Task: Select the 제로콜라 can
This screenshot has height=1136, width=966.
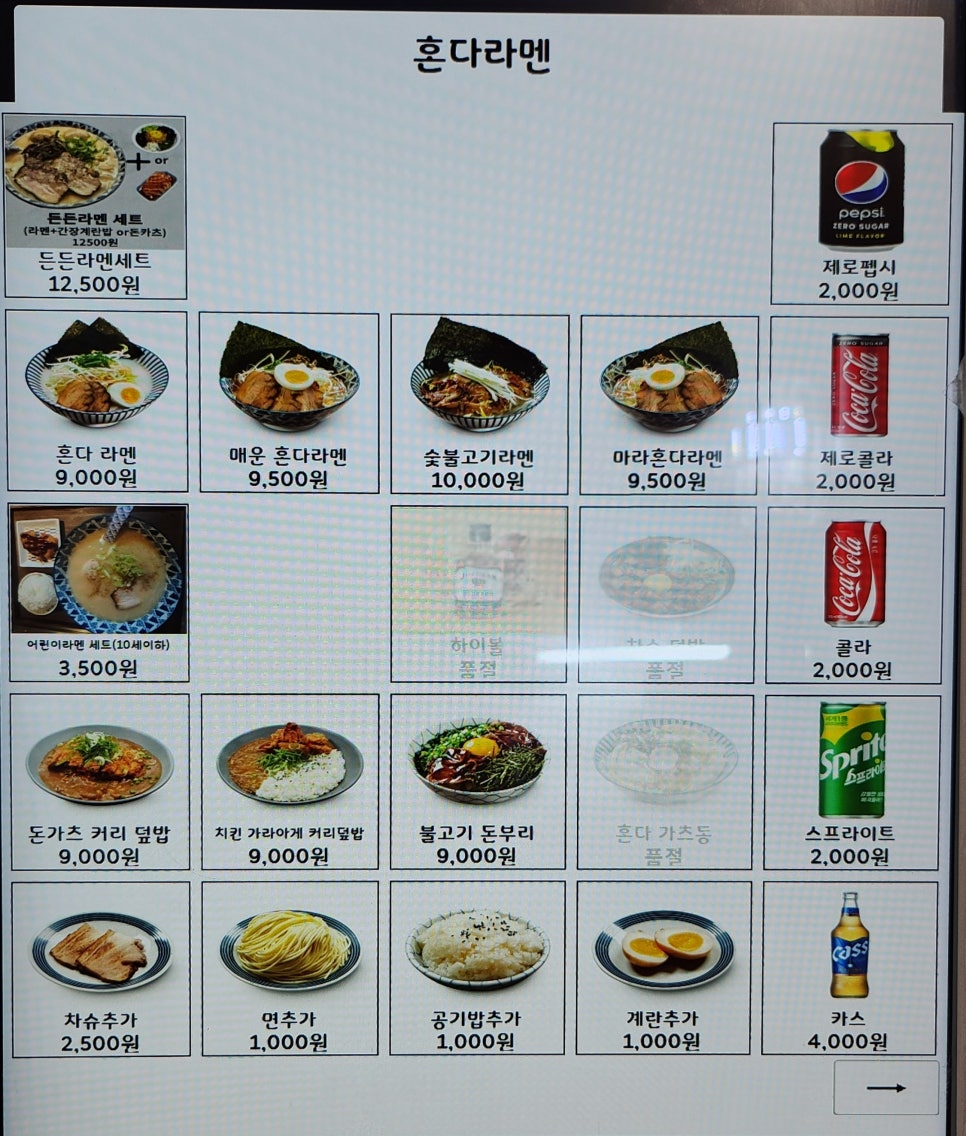Action: (x=858, y=405)
